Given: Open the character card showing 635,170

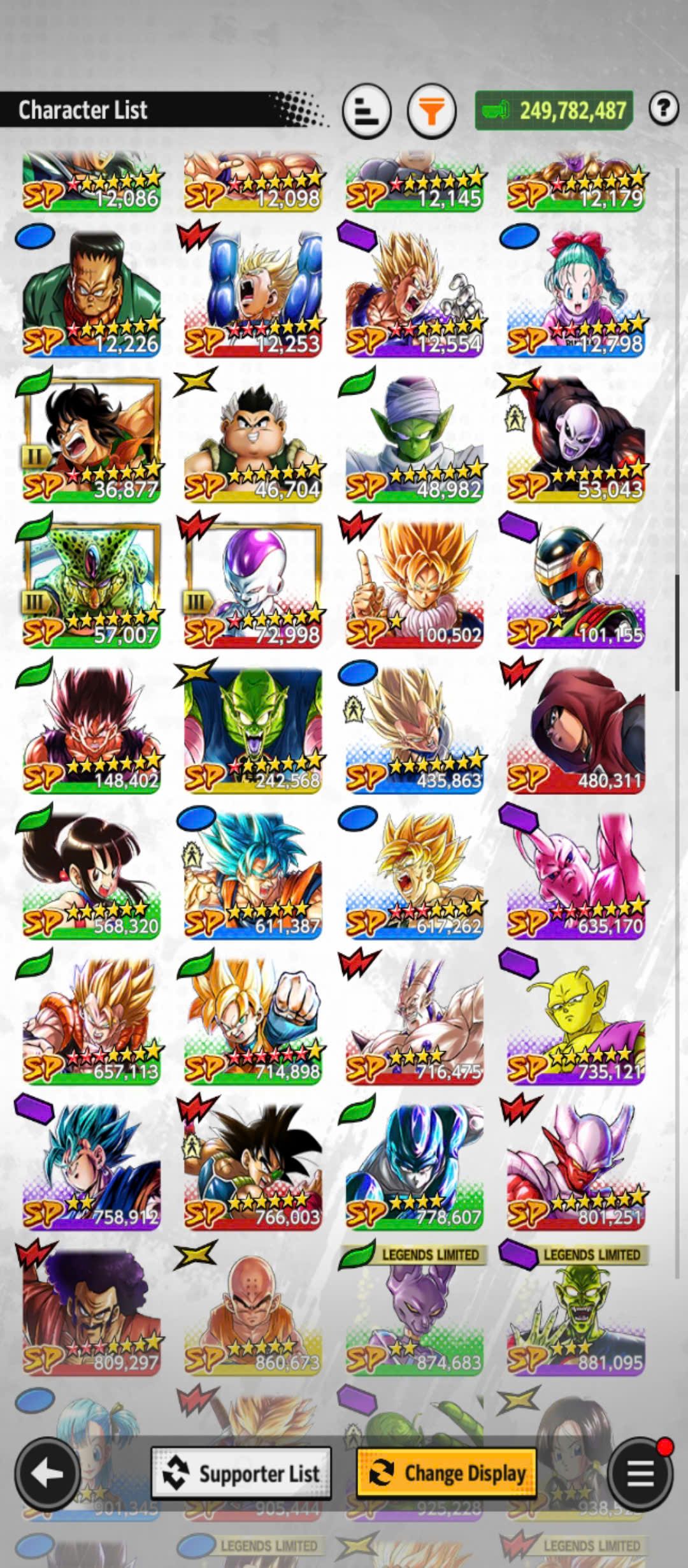Looking at the screenshot, I should (576, 875).
